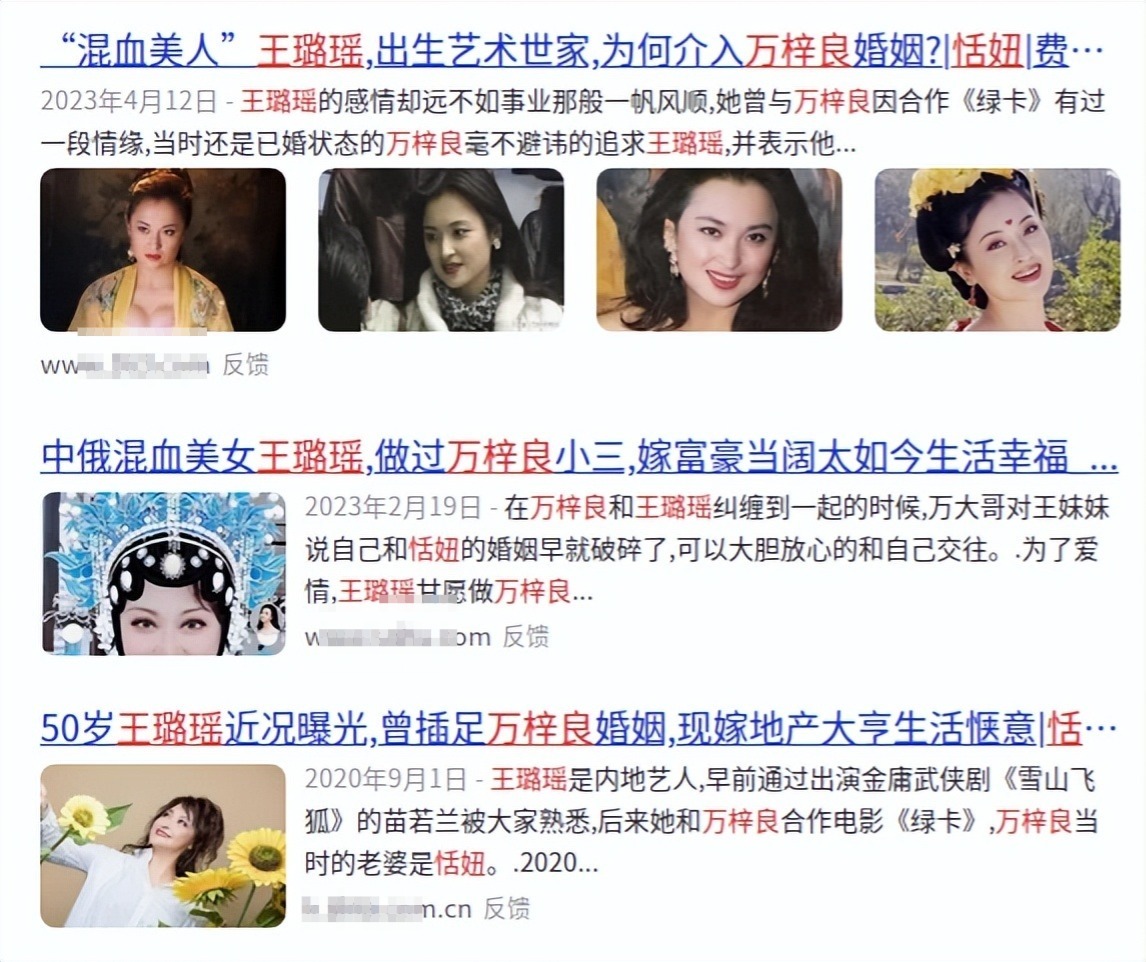View the image with white fur collar
This screenshot has width=1146, height=962.
tap(441, 250)
